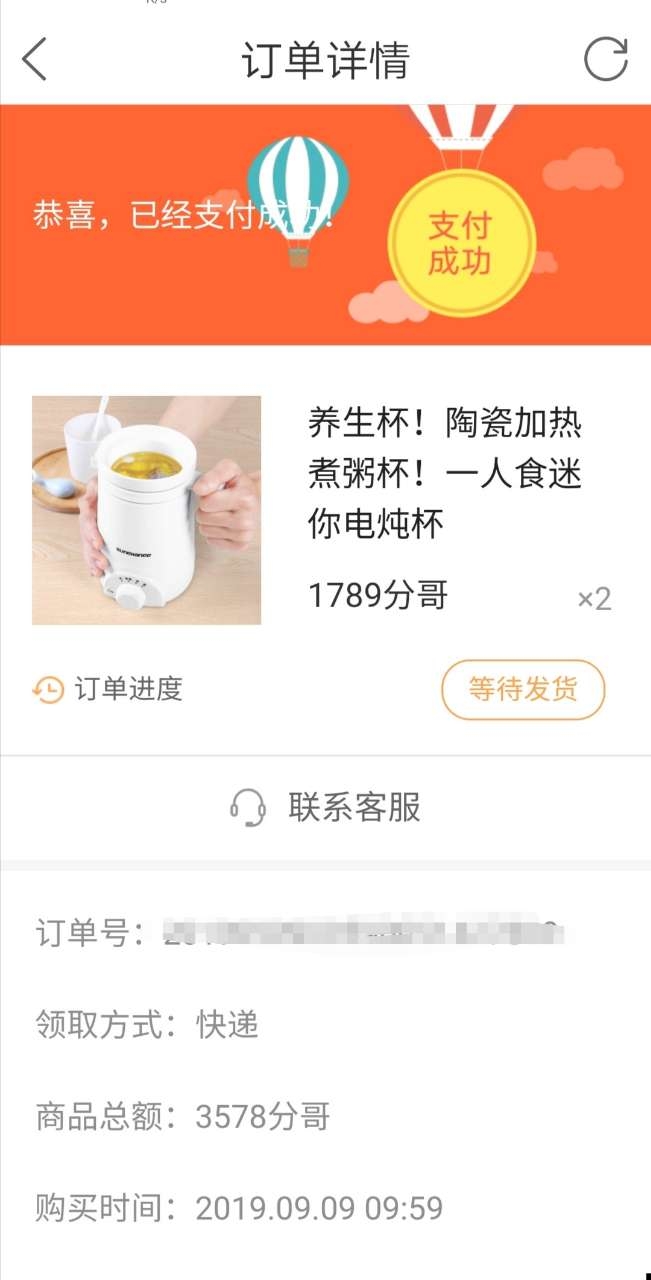
Task: Refresh the order details page
Action: pos(605,60)
